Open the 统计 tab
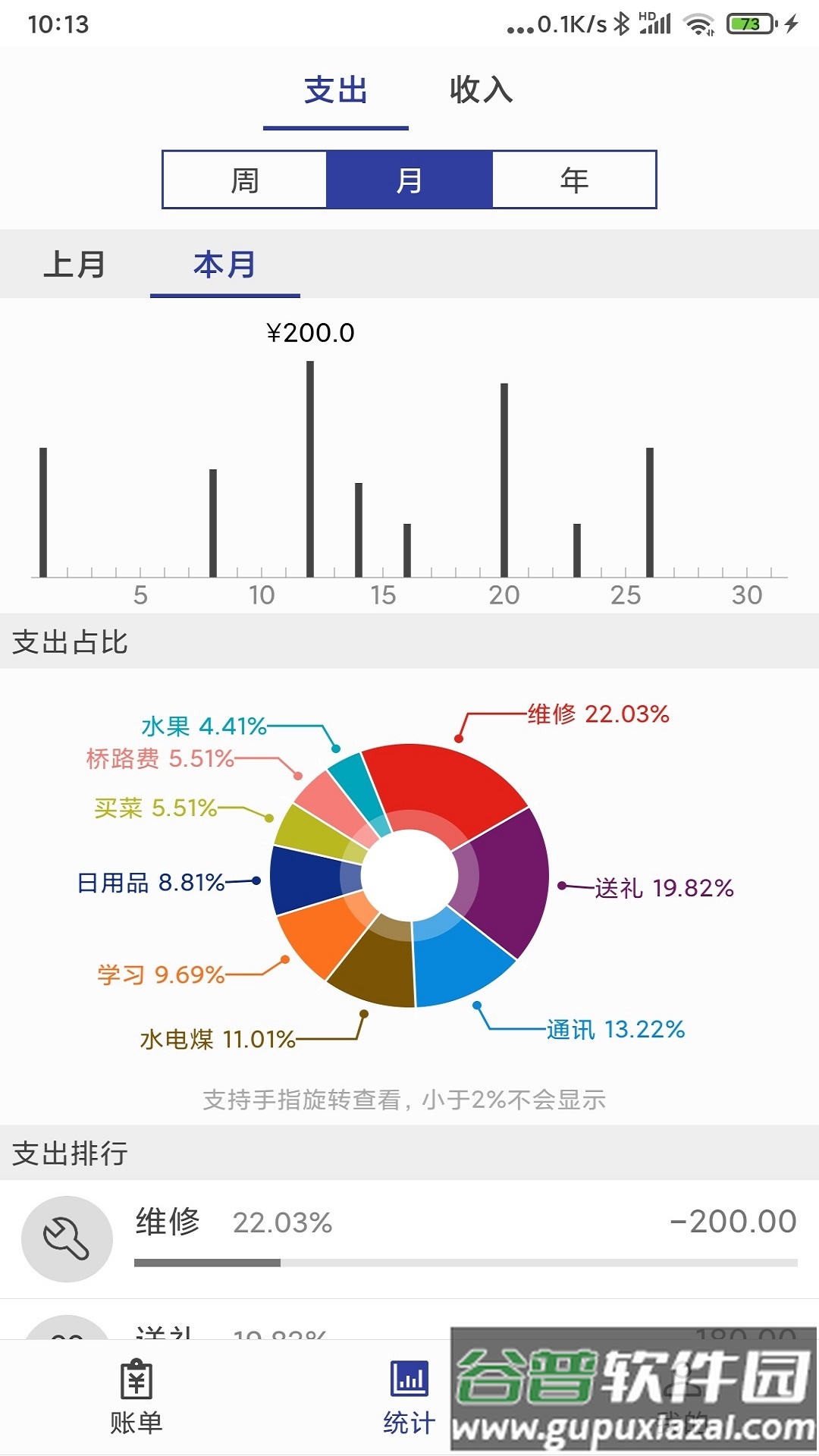 (409, 1397)
